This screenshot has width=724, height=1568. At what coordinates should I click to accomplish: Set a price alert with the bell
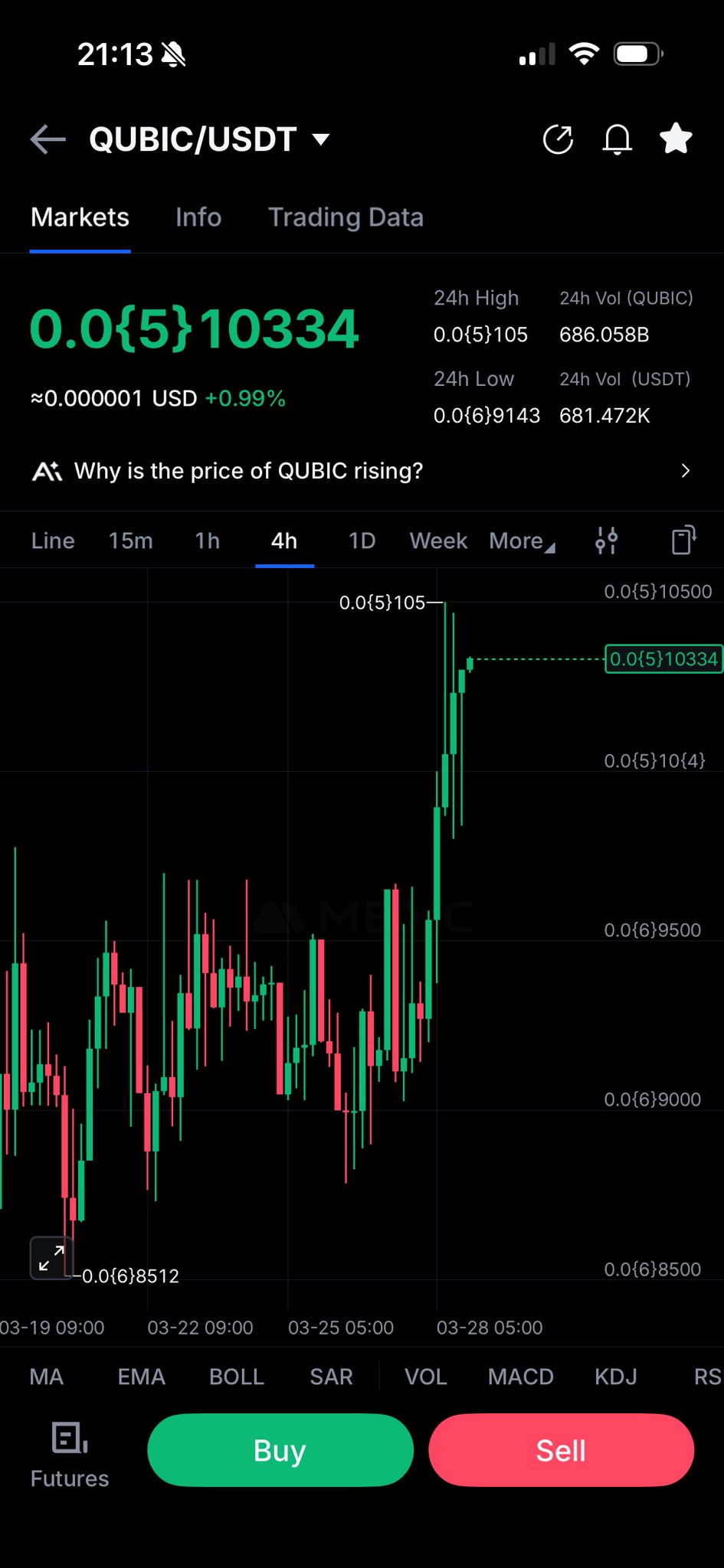click(x=617, y=139)
